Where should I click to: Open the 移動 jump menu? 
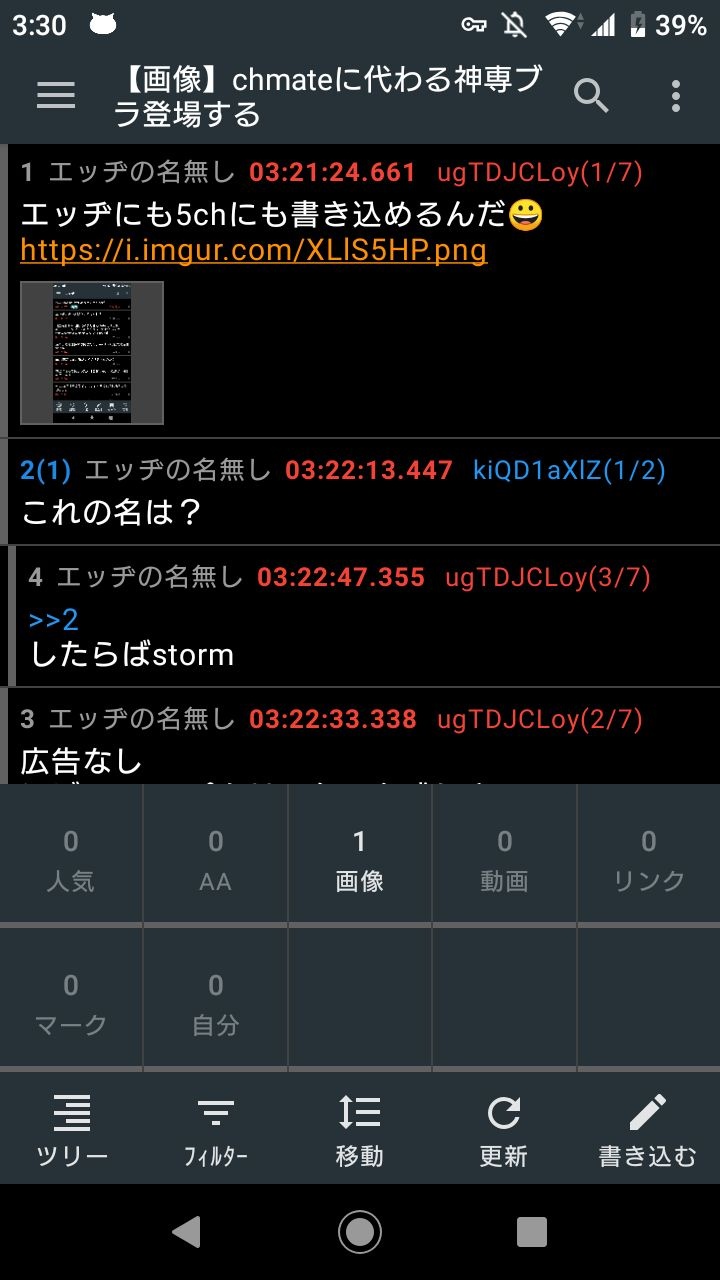pyautogui.click(x=360, y=1130)
